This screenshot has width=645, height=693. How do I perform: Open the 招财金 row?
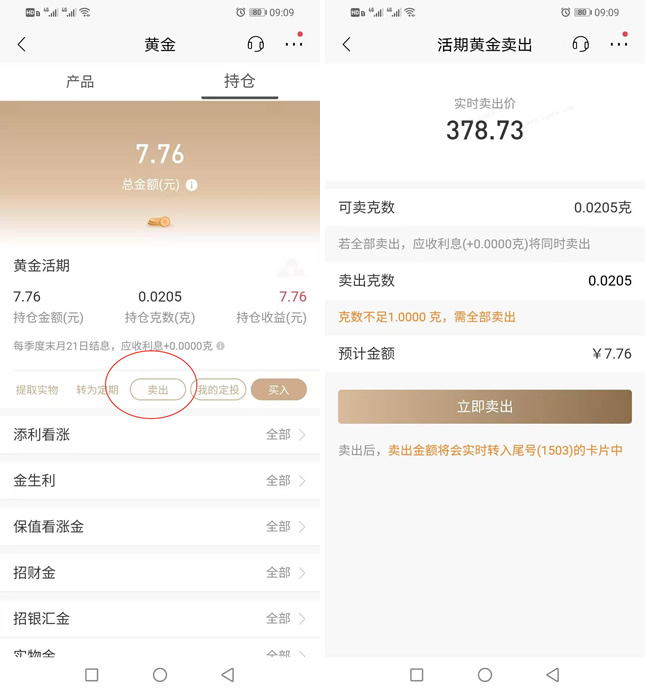(160, 573)
